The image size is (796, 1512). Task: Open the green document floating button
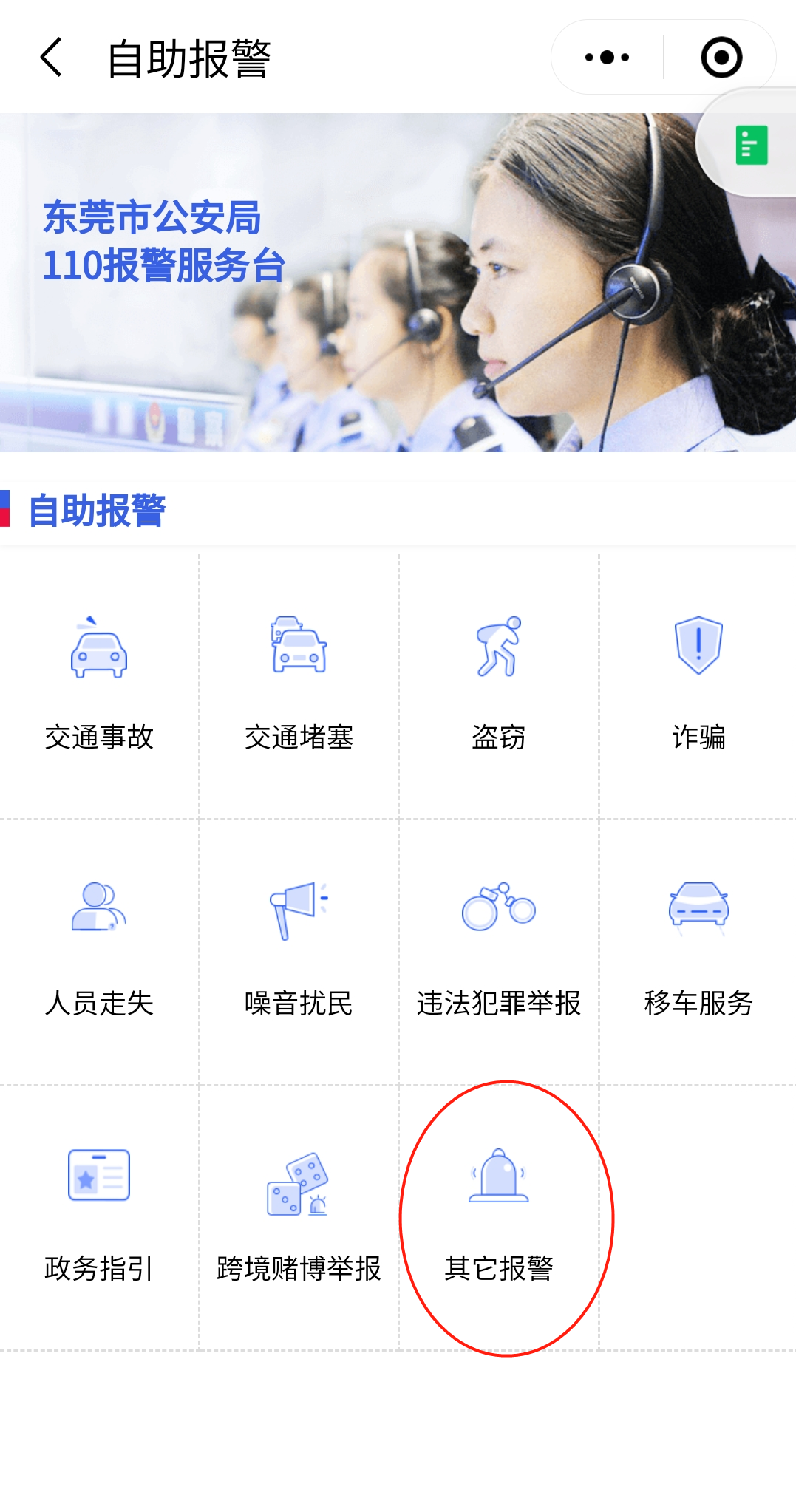[751, 144]
